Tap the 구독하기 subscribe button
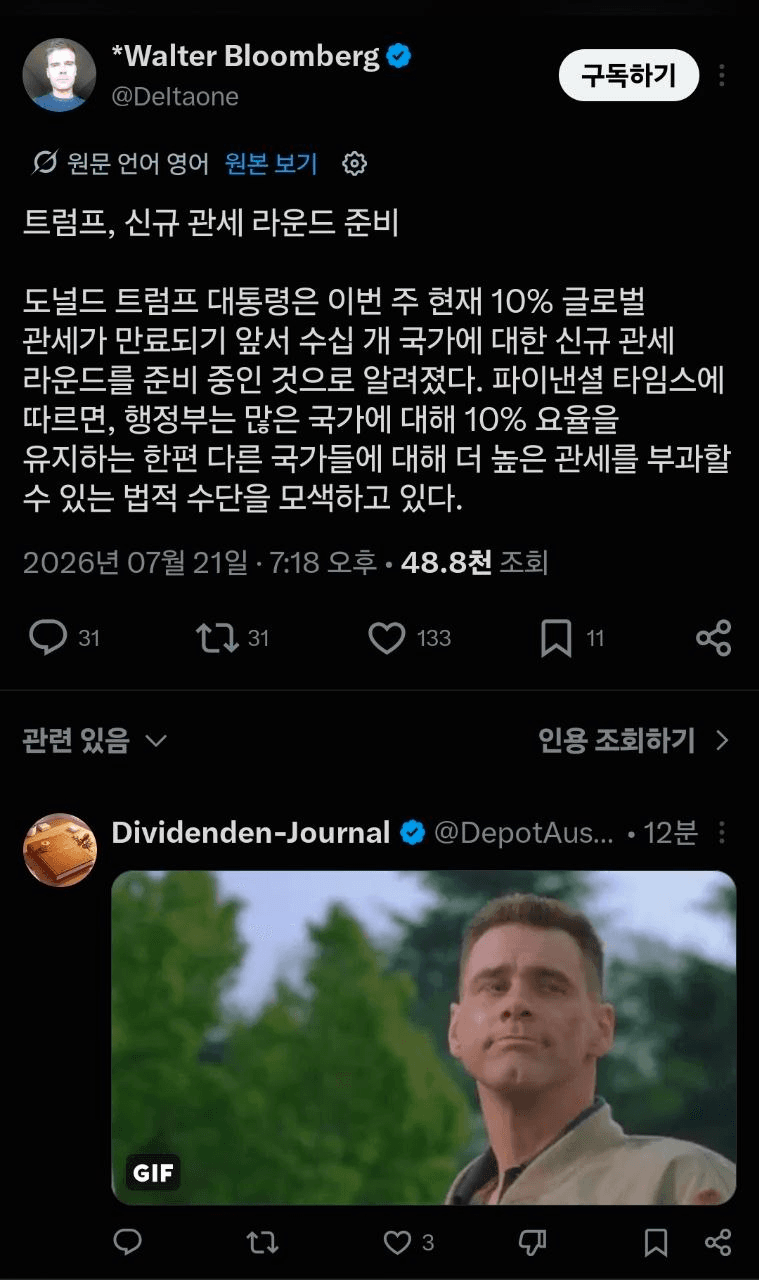Viewport: 759px width, 1280px height. click(628, 75)
